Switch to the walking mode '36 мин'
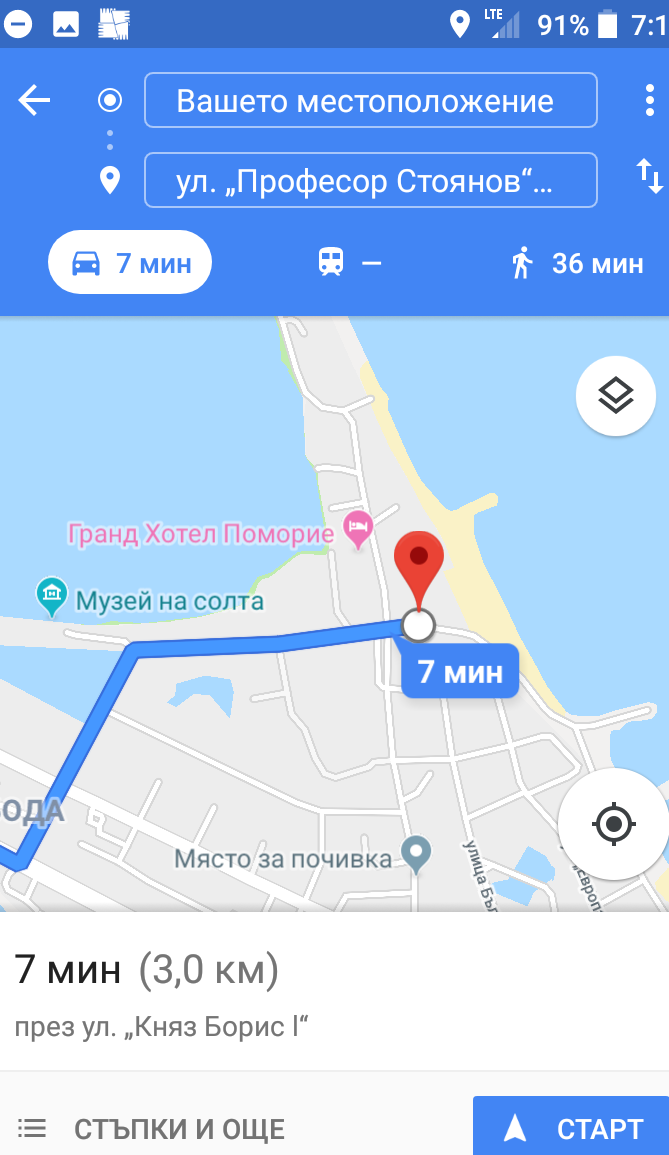Screen dimensions: 669x1155 (x=577, y=263)
